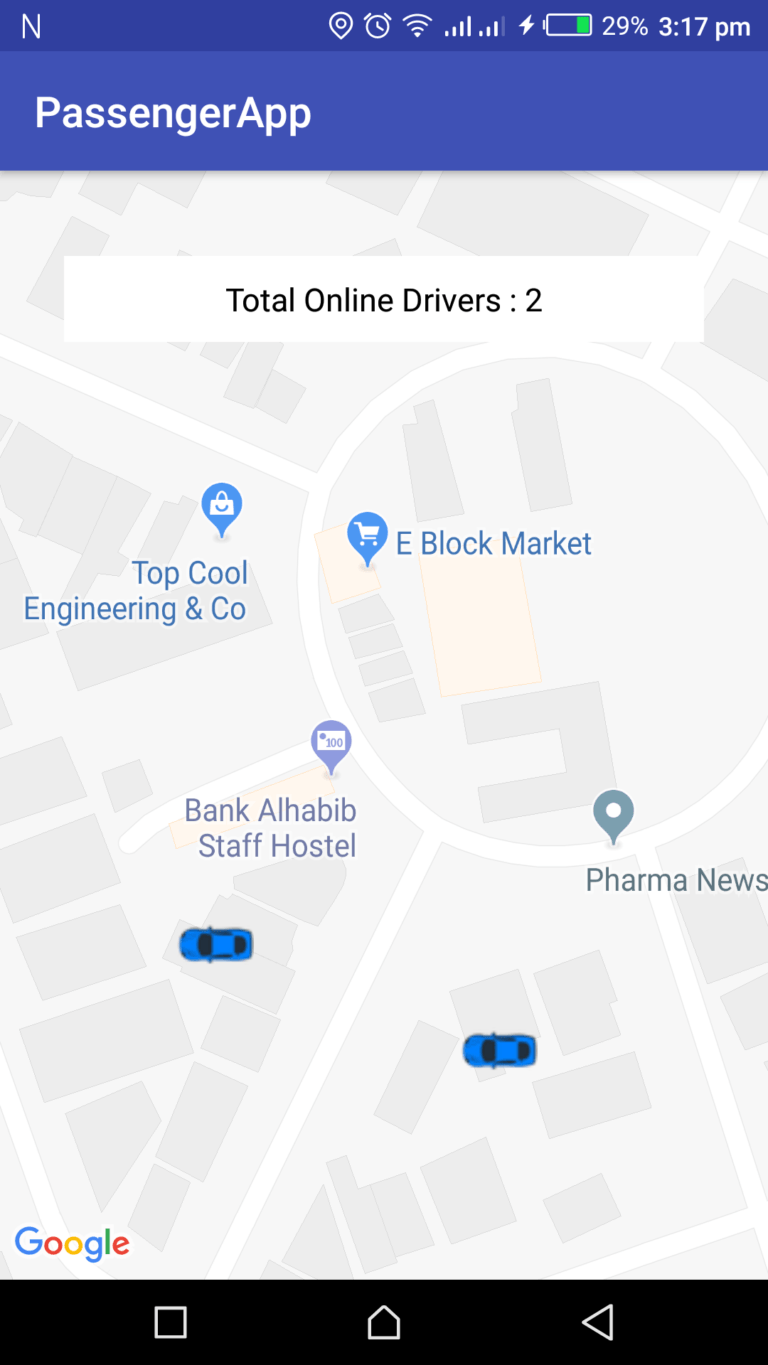Click the E Block Market text label

click(x=493, y=543)
